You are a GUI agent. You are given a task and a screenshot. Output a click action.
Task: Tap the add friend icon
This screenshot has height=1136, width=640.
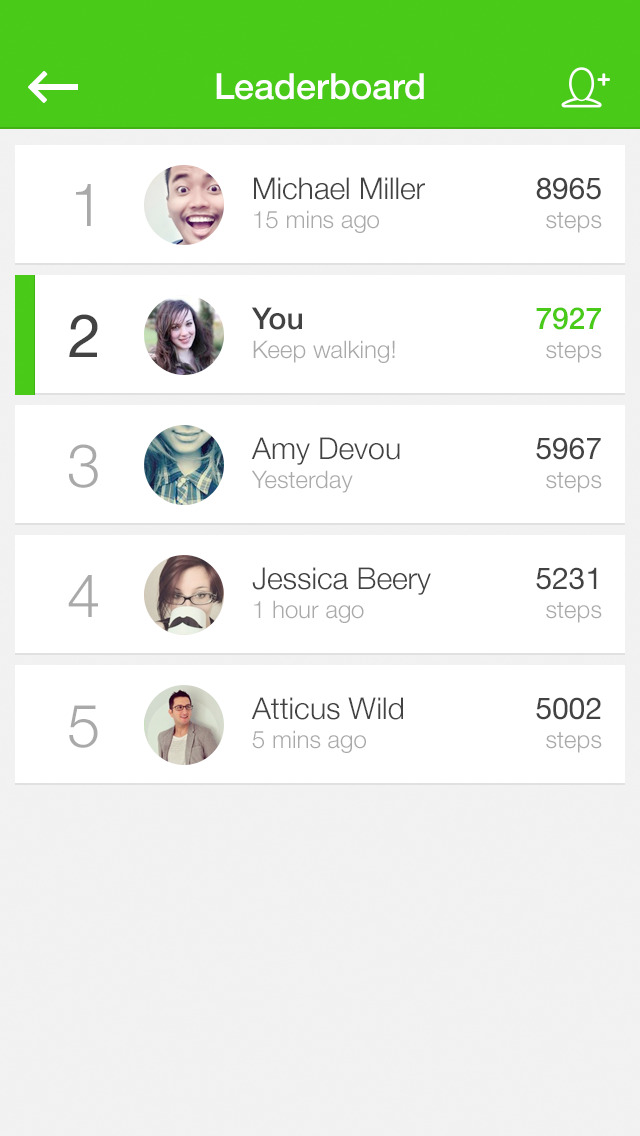[x=585, y=87]
